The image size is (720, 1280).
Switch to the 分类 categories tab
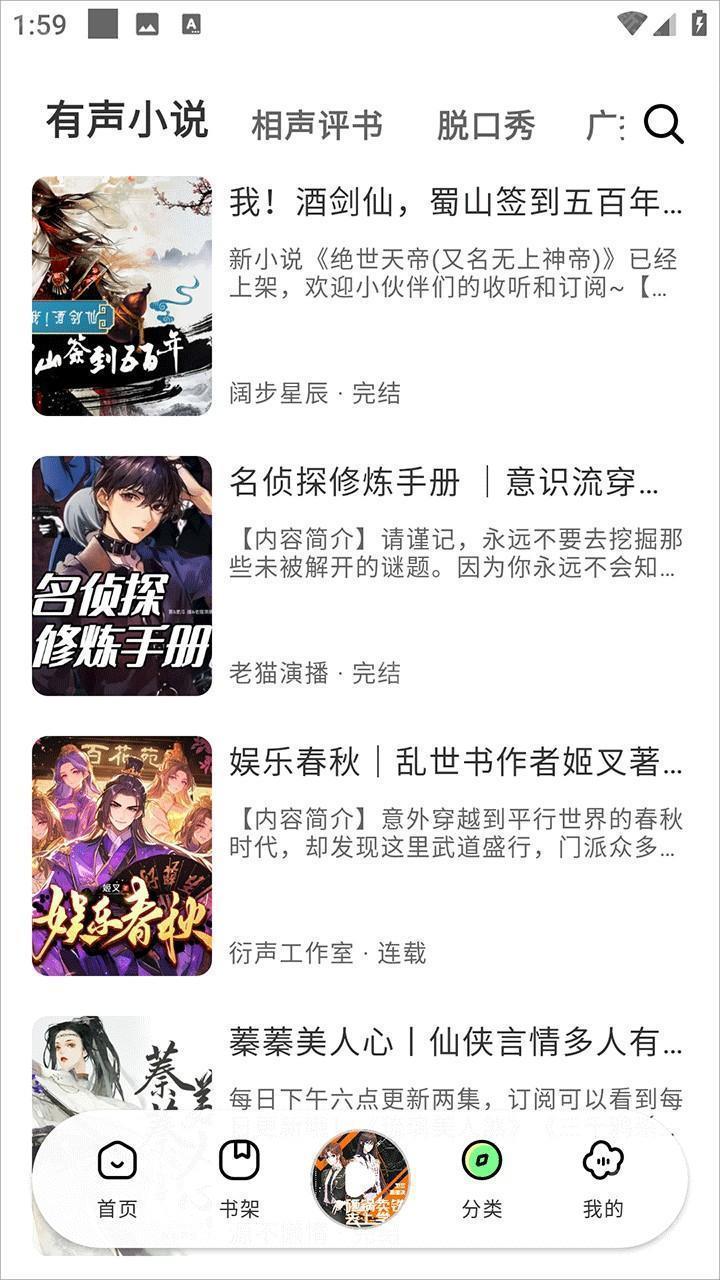click(x=482, y=1180)
